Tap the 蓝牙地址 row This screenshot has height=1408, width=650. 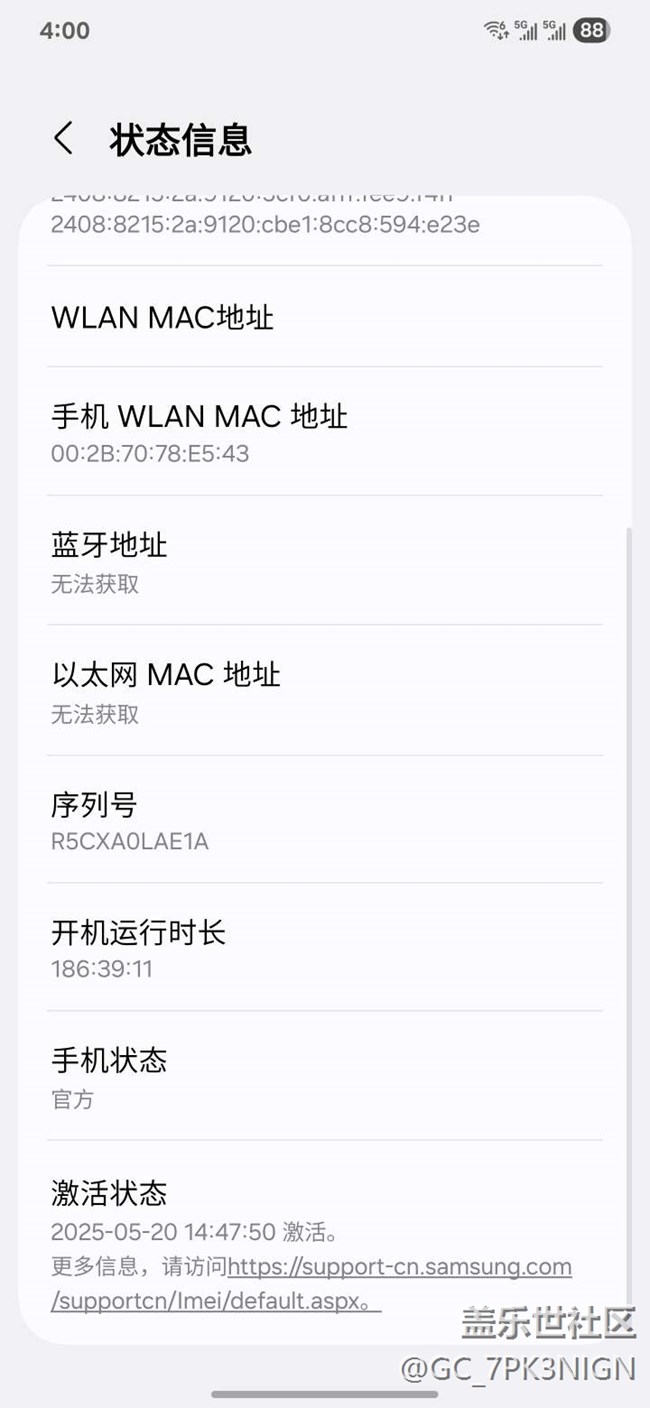tap(325, 561)
